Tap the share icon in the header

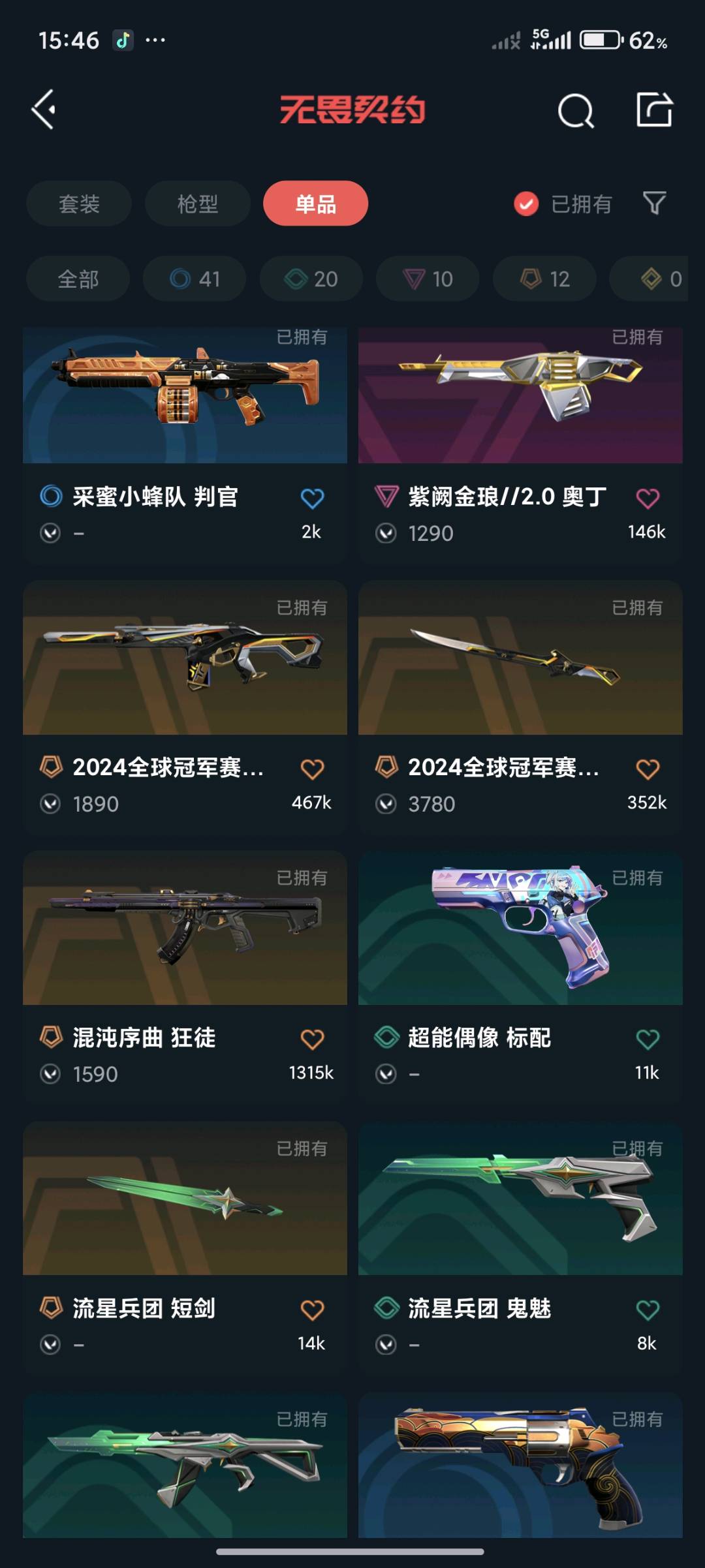click(x=654, y=110)
